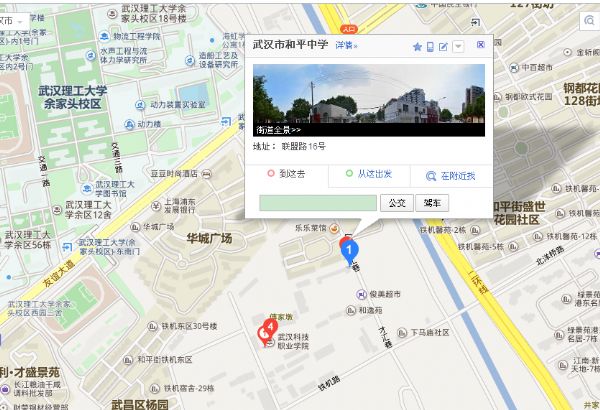Image resolution: width=600 pixels, height=410 pixels.
Task: Open the 街道全景 street view panorama
Action: tap(278, 130)
